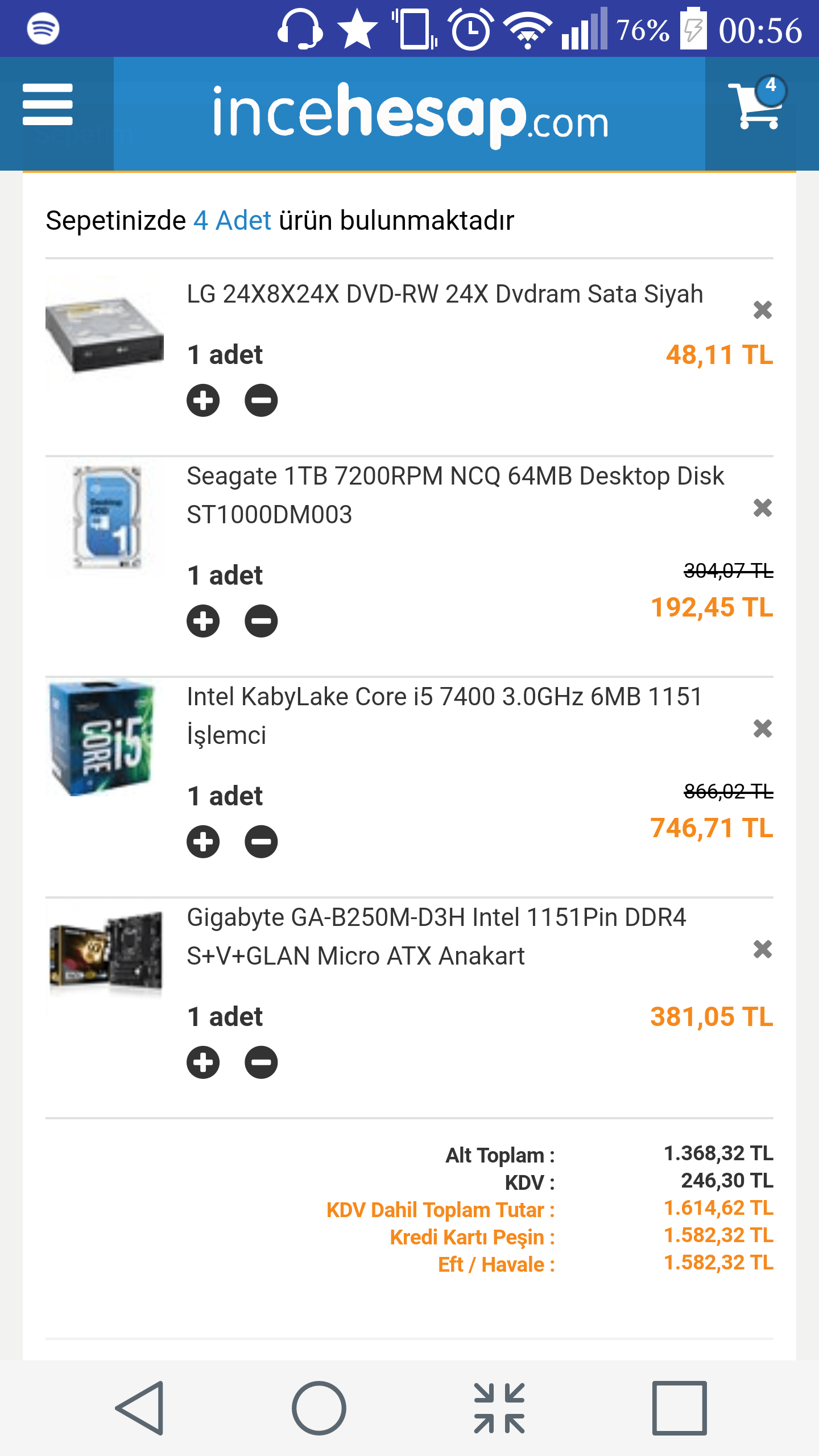Reduce Gigabyte motherboard quantity
This screenshot has width=819, height=1456.
[261, 1062]
